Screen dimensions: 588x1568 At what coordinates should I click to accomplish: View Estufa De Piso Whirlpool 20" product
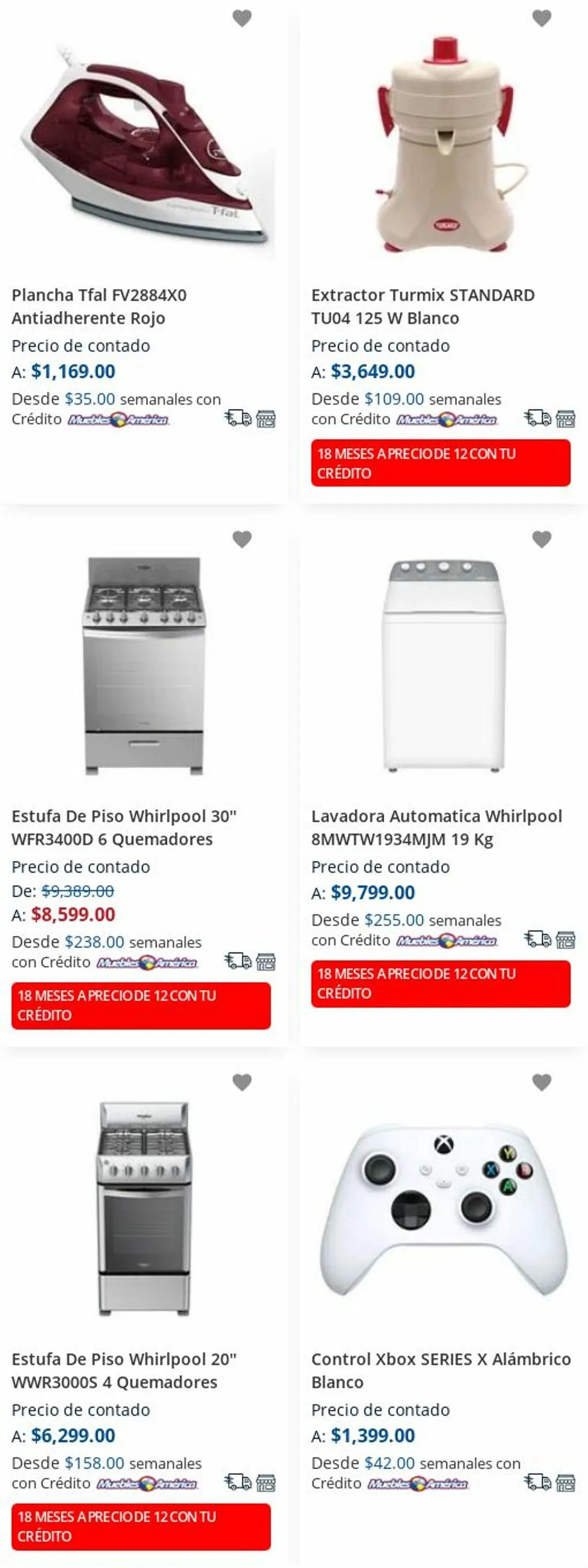point(123,1370)
